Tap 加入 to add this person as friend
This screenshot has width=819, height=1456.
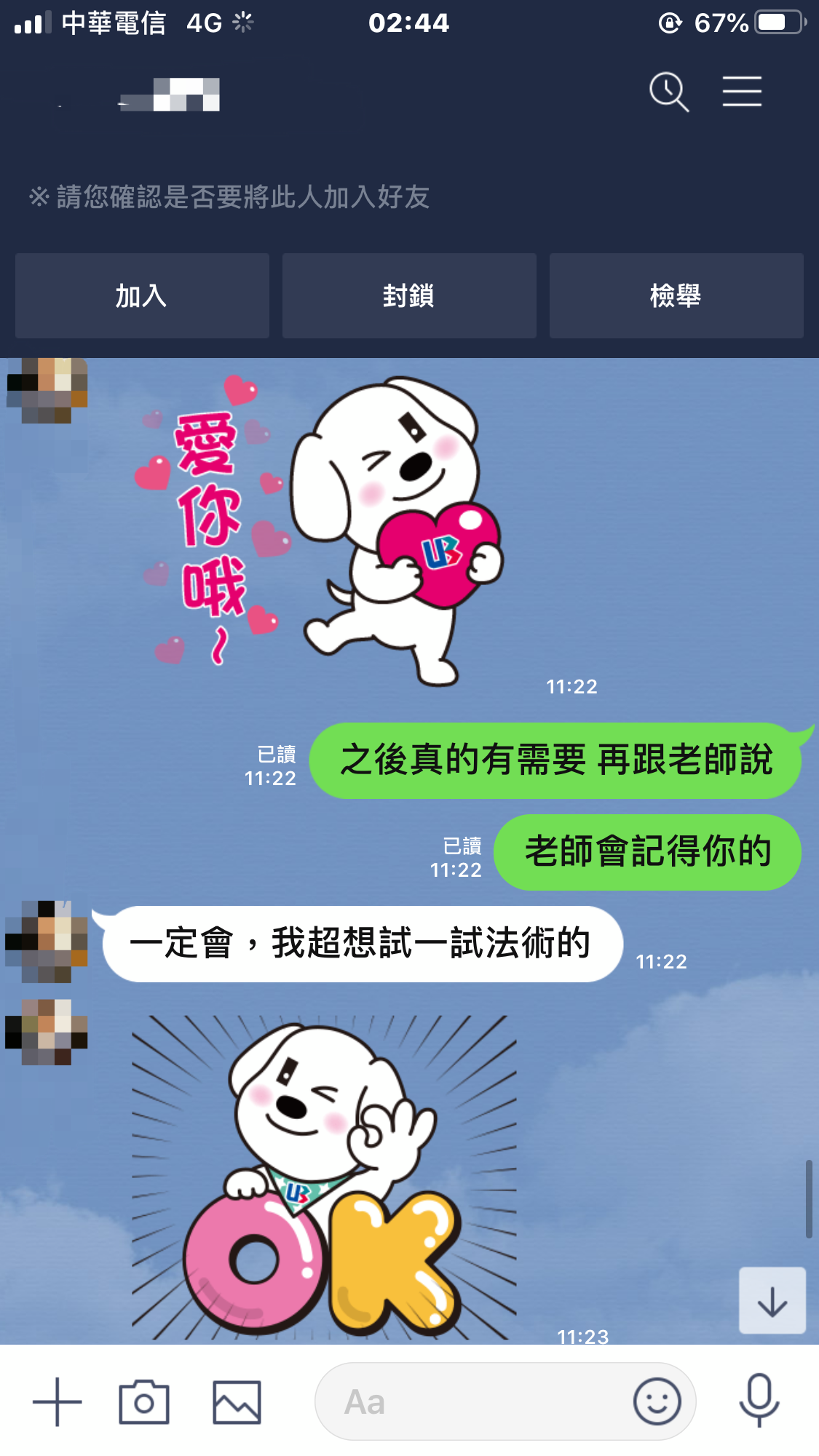(142, 296)
